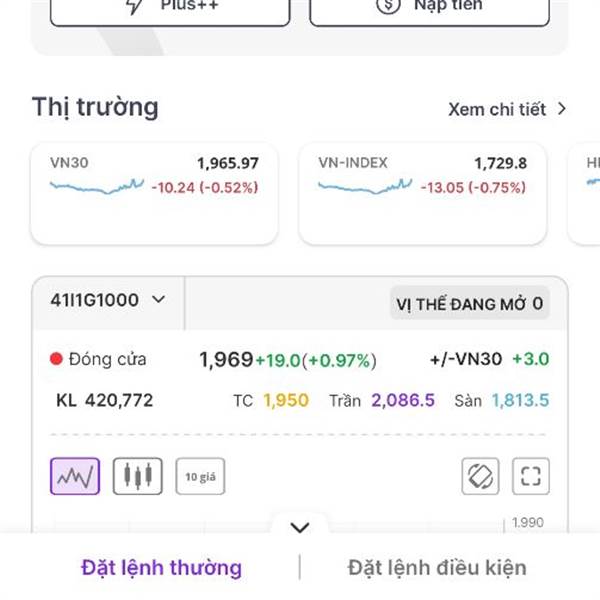Switch to Đặt lệnh thường tab
Viewport: 600px width, 600px height.
162,568
